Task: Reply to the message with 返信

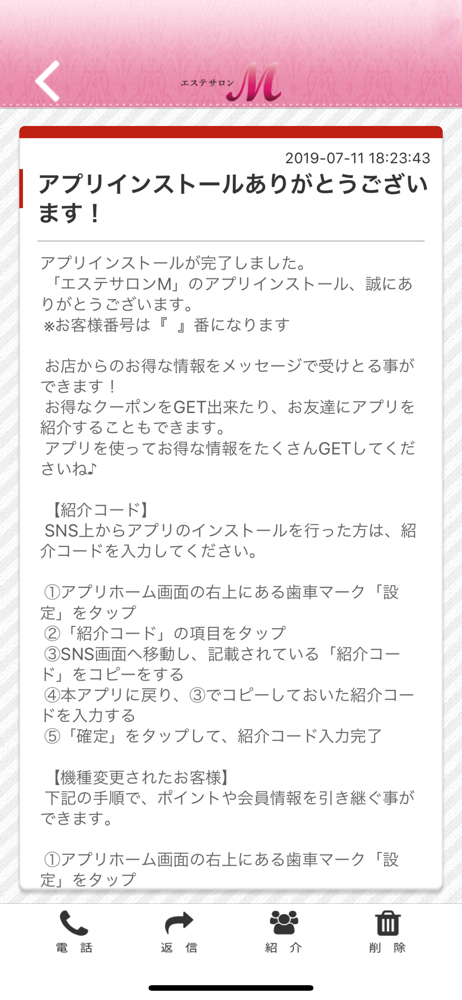Action: (x=179, y=932)
